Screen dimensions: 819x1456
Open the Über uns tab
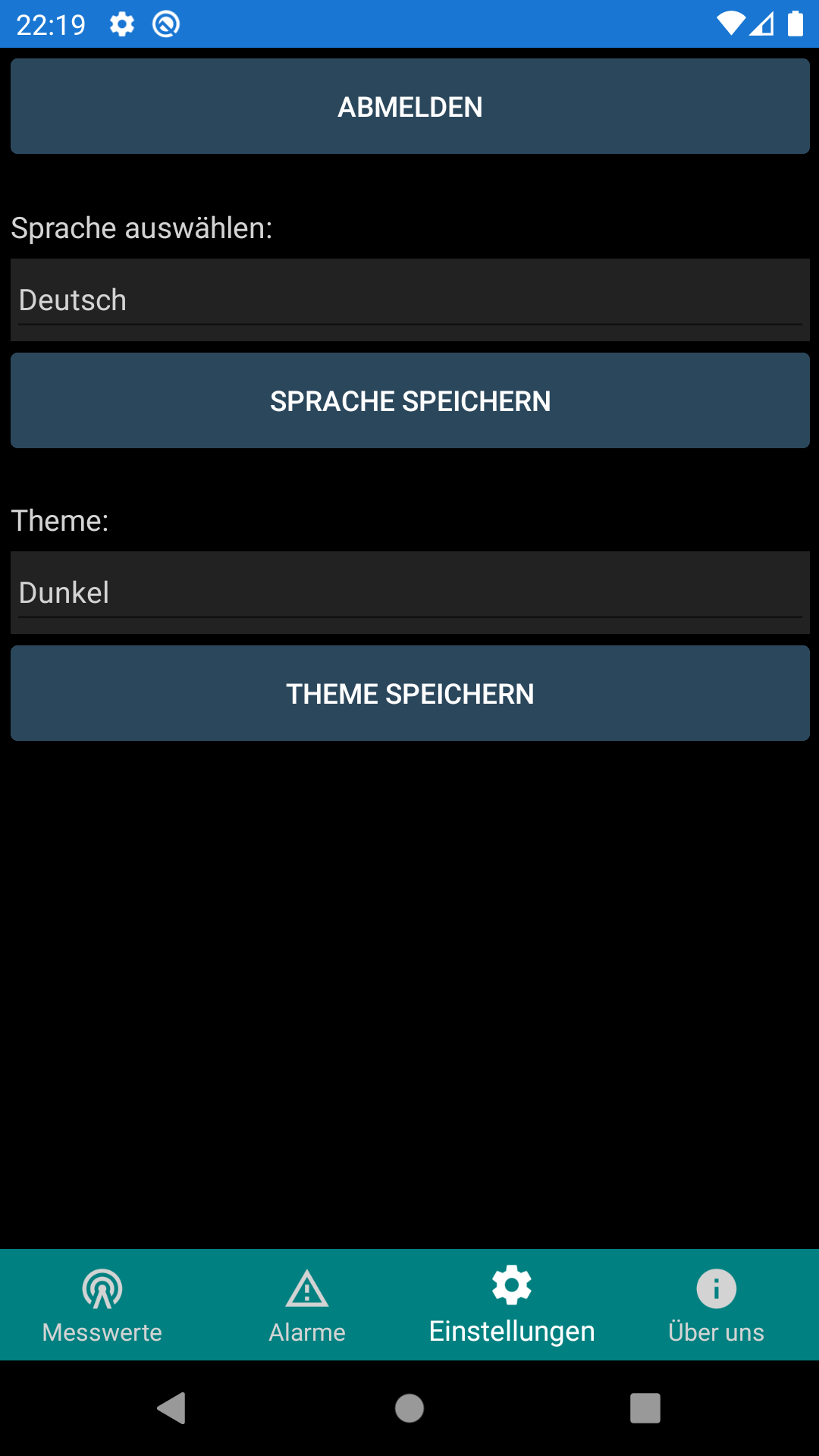tap(716, 1304)
